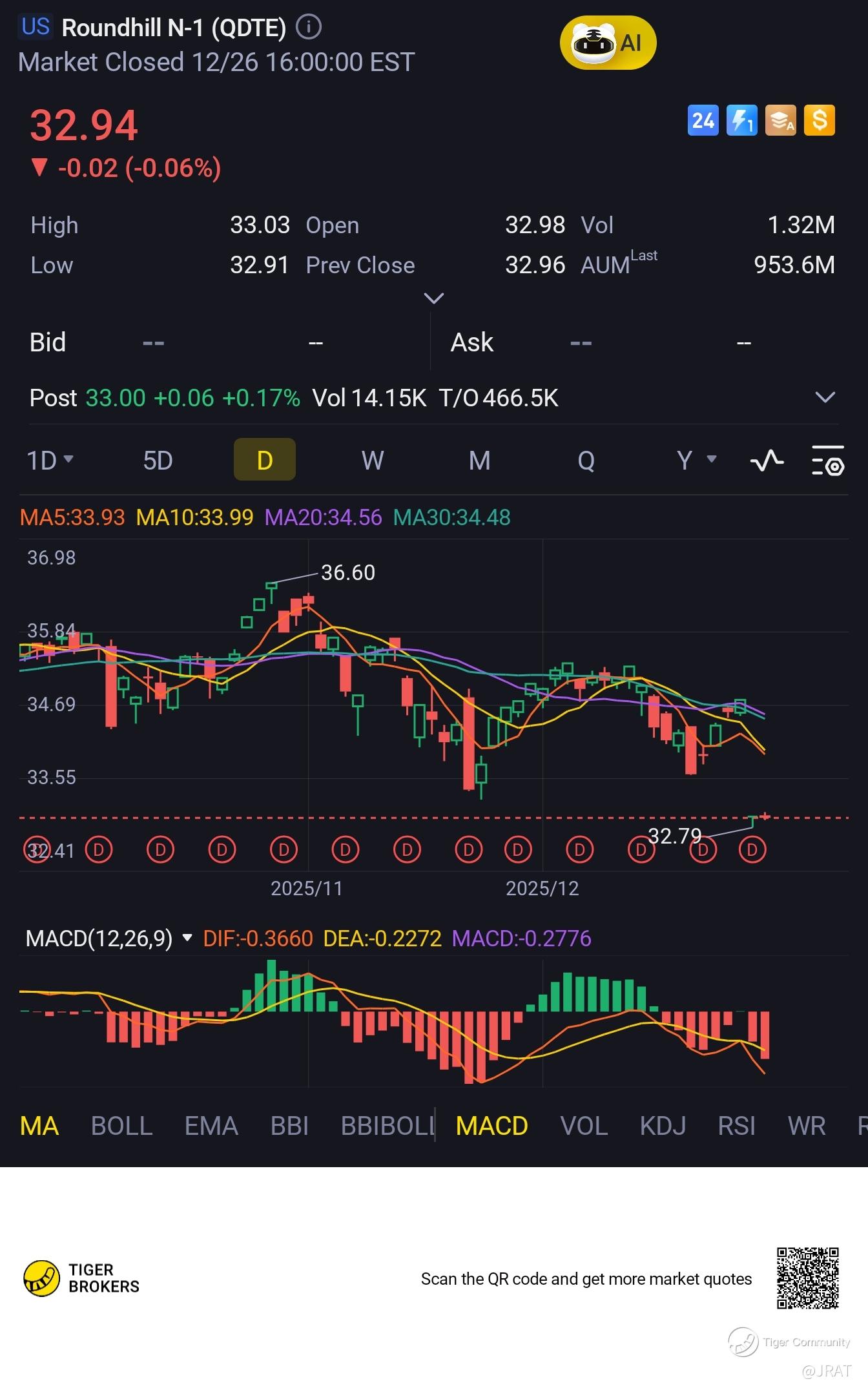Expand the quote details chevron below Prev Close
Viewport: 868px width, 1390px height.
[x=433, y=298]
